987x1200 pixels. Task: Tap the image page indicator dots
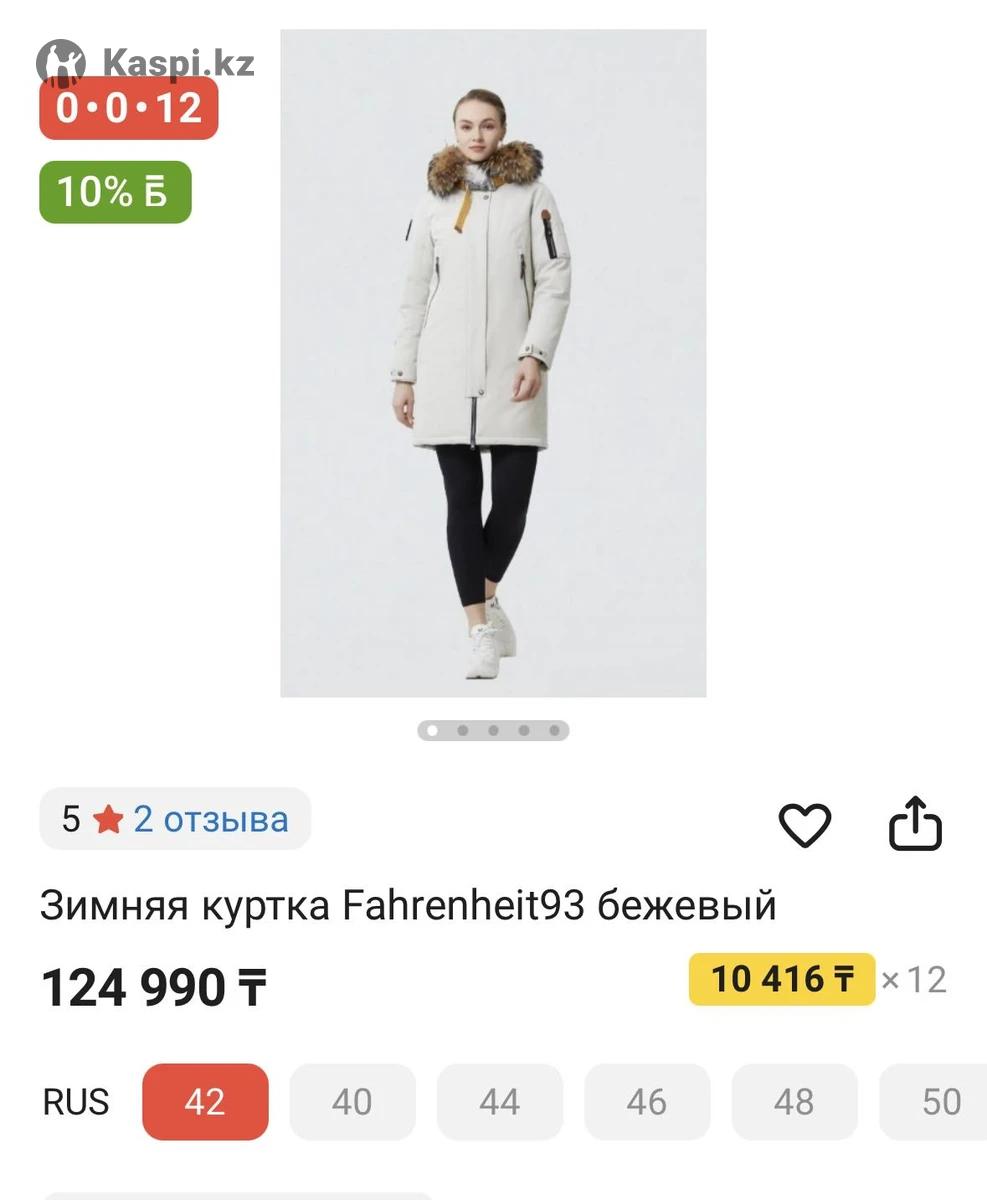[493, 731]
